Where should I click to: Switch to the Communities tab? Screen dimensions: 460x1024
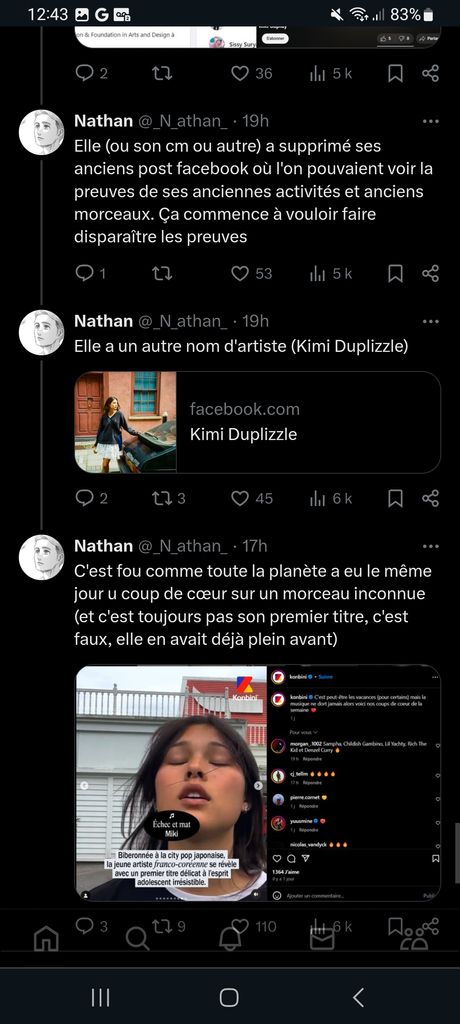[x=414, y=938]
